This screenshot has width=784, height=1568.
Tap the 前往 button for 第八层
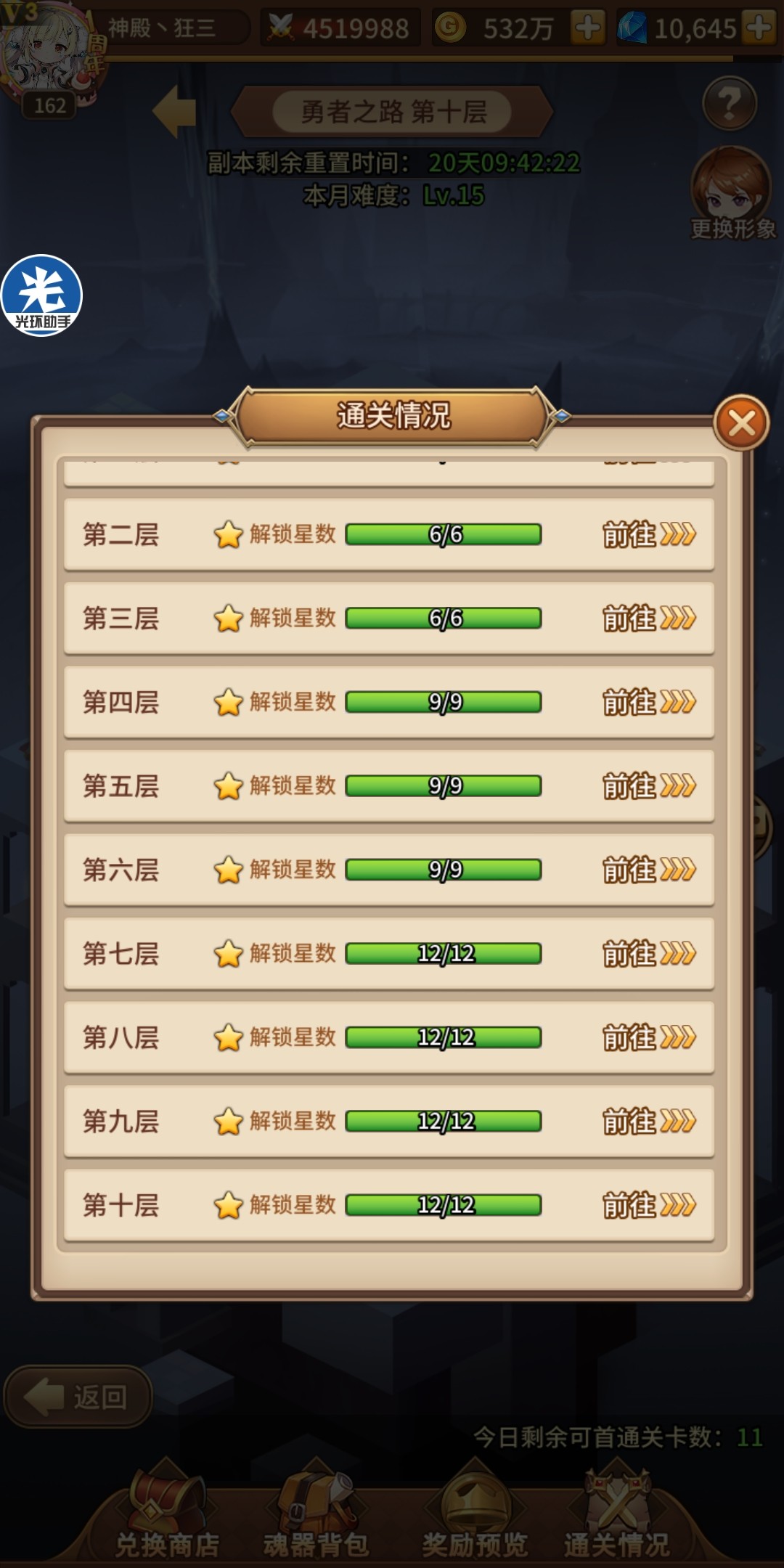pos(648,1037)
